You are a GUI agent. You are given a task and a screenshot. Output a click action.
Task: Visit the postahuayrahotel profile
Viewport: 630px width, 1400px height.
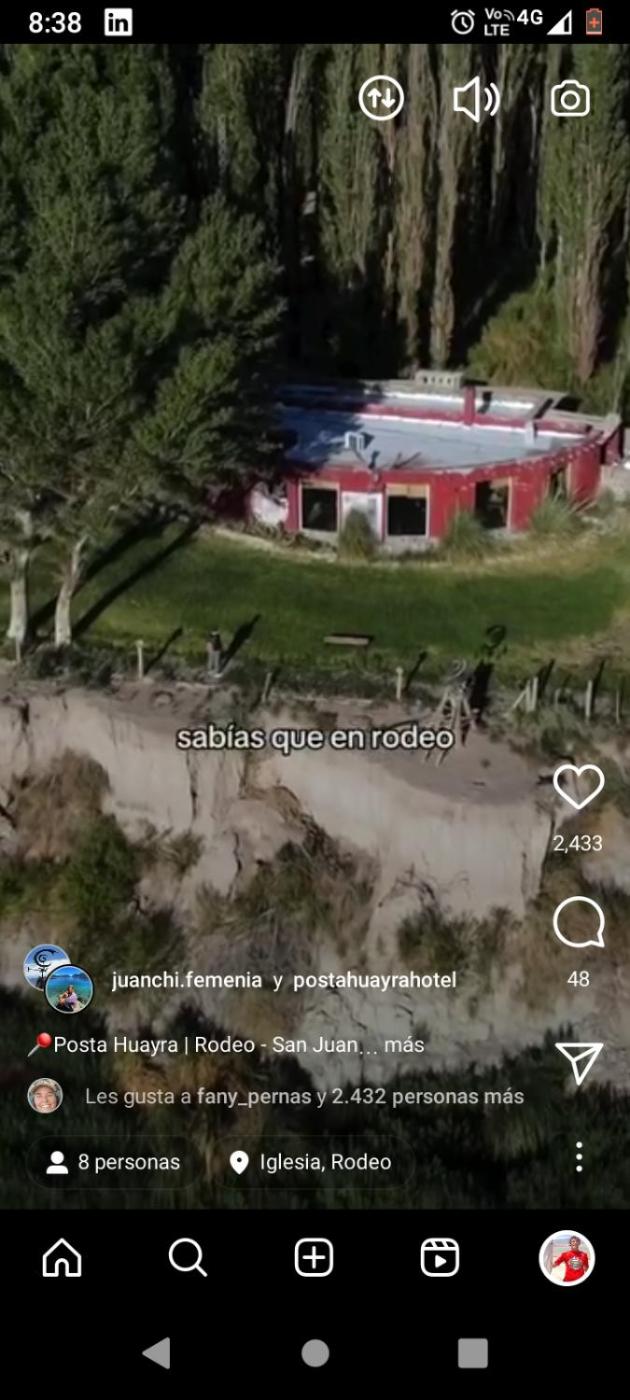pos(374,980)
